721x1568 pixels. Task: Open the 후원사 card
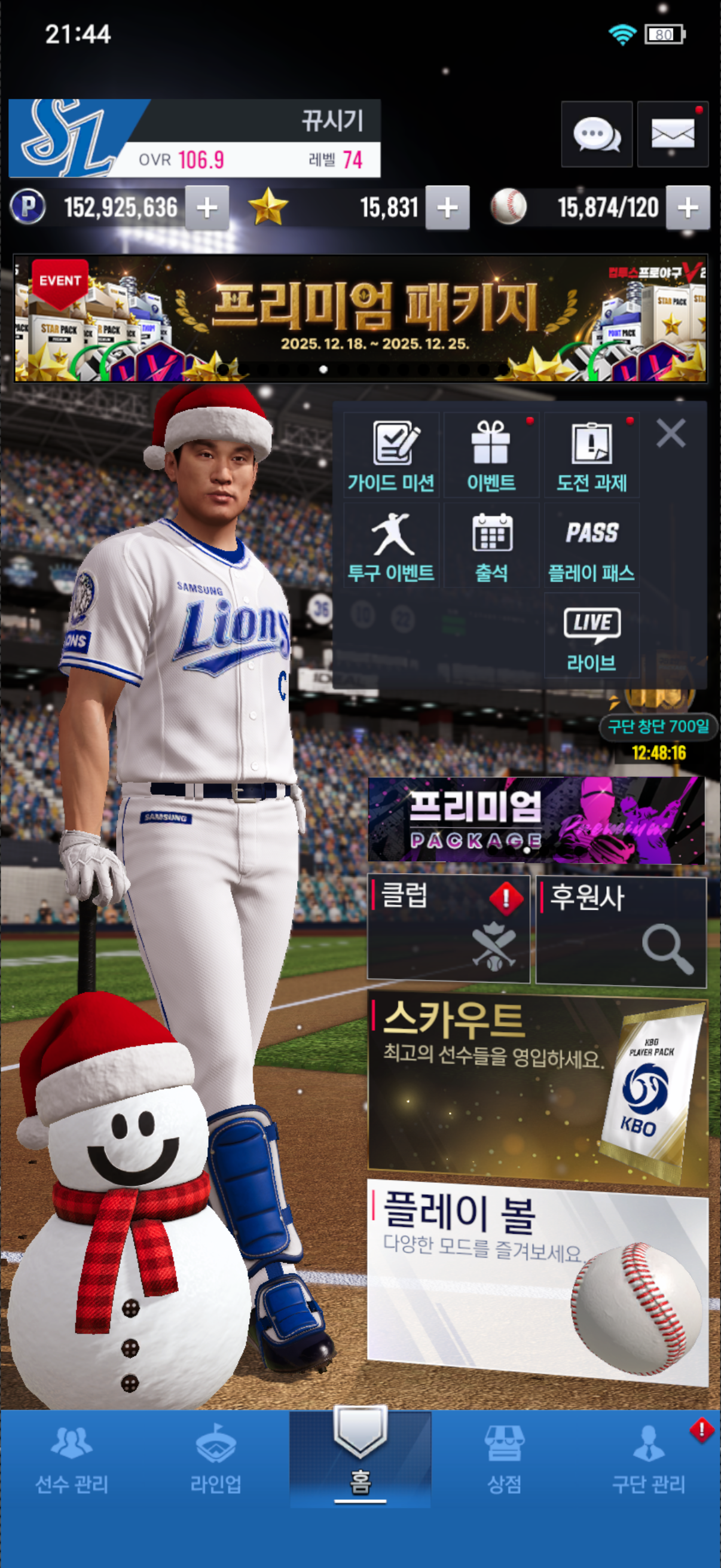coord(621,929)
